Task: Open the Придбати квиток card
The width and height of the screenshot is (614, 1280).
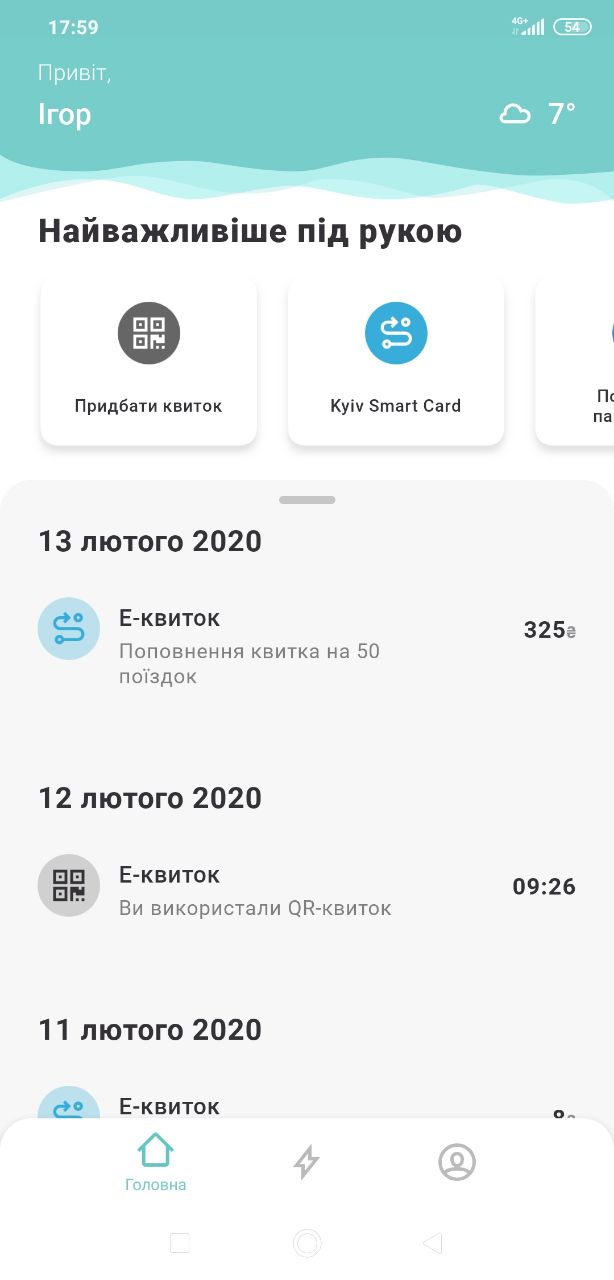Action: pos(148,361)
